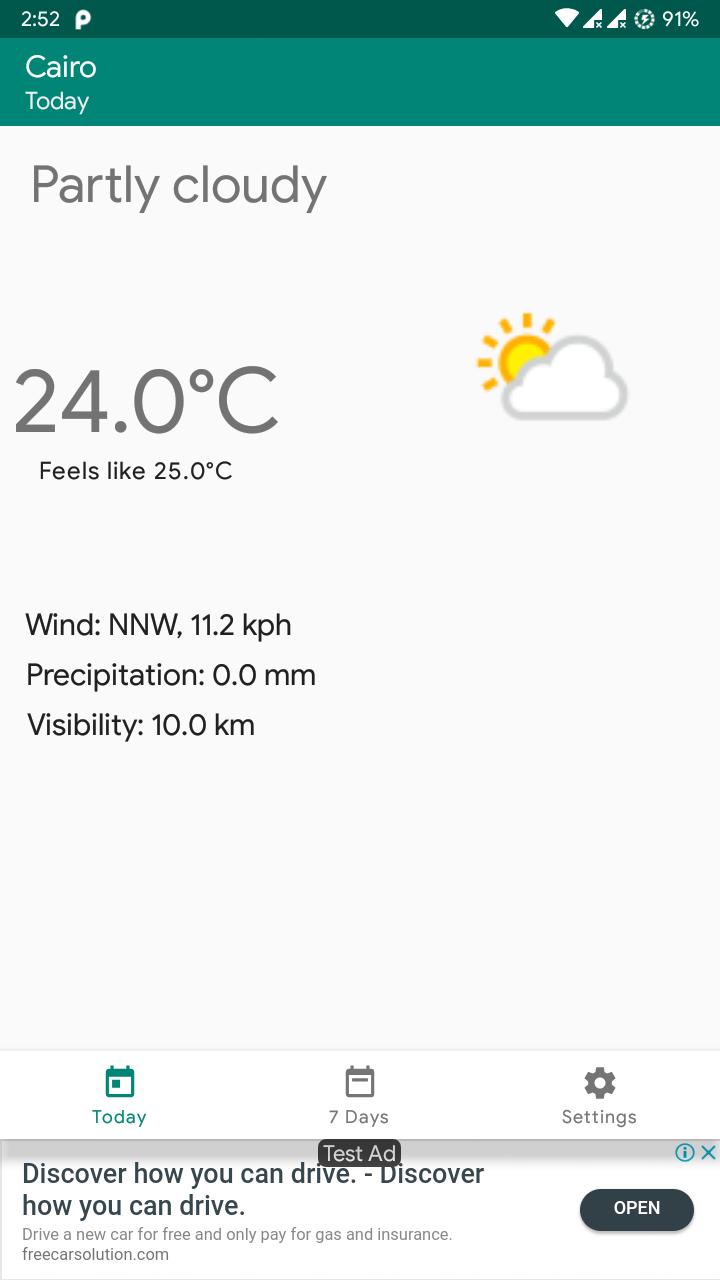Tap the Wi-Fi status bar icon
This screenshot has width=720, height=1280.
pos(566,18)
